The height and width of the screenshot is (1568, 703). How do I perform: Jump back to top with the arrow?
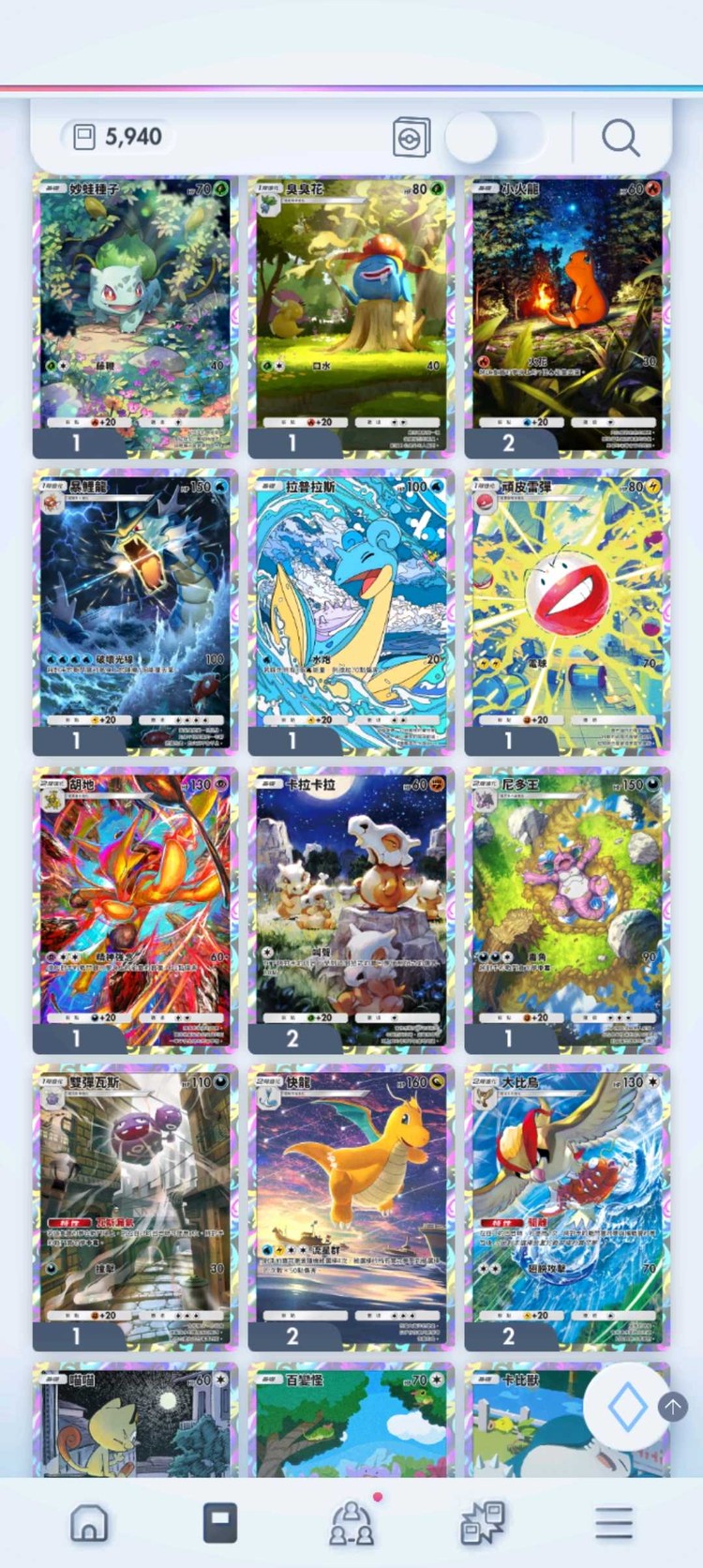pos(672,1406)
